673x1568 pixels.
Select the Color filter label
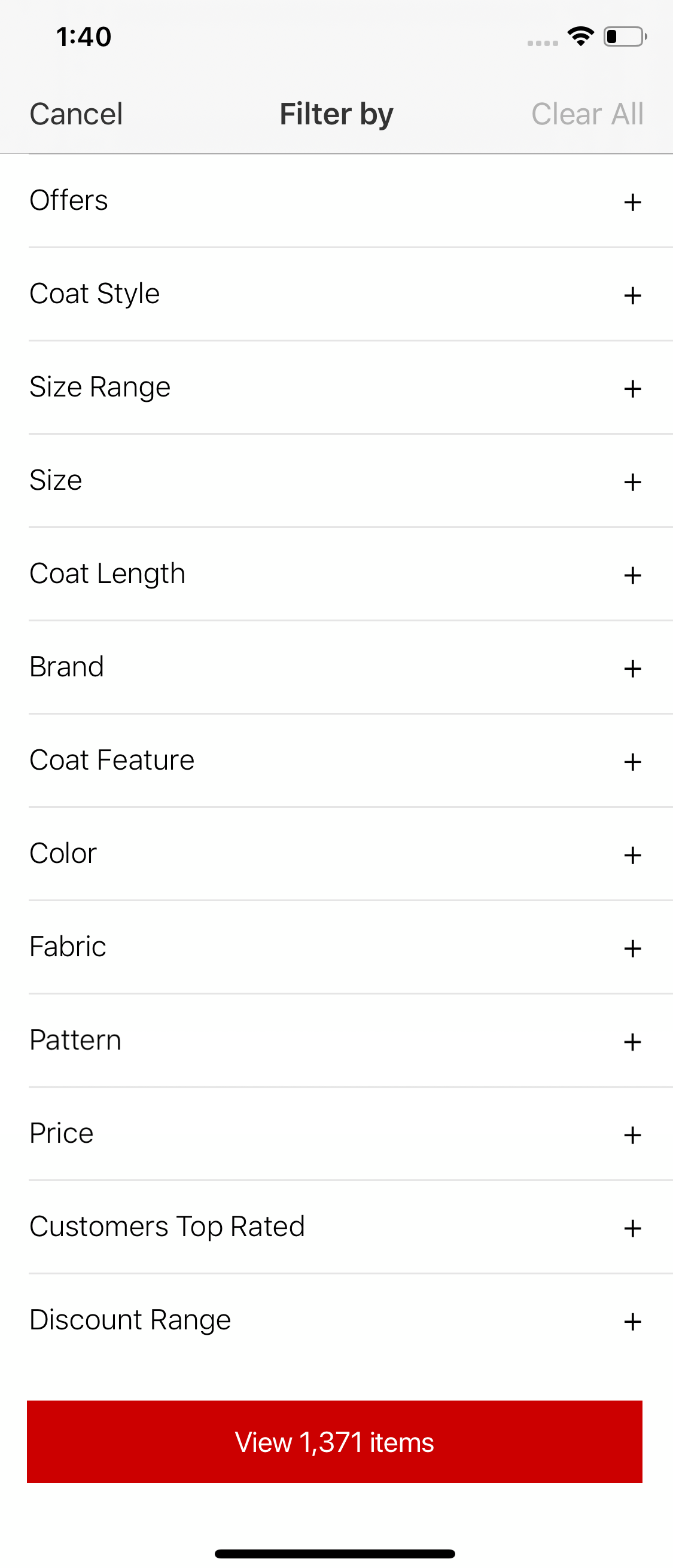pyautogui.click(x=63, y=853)
